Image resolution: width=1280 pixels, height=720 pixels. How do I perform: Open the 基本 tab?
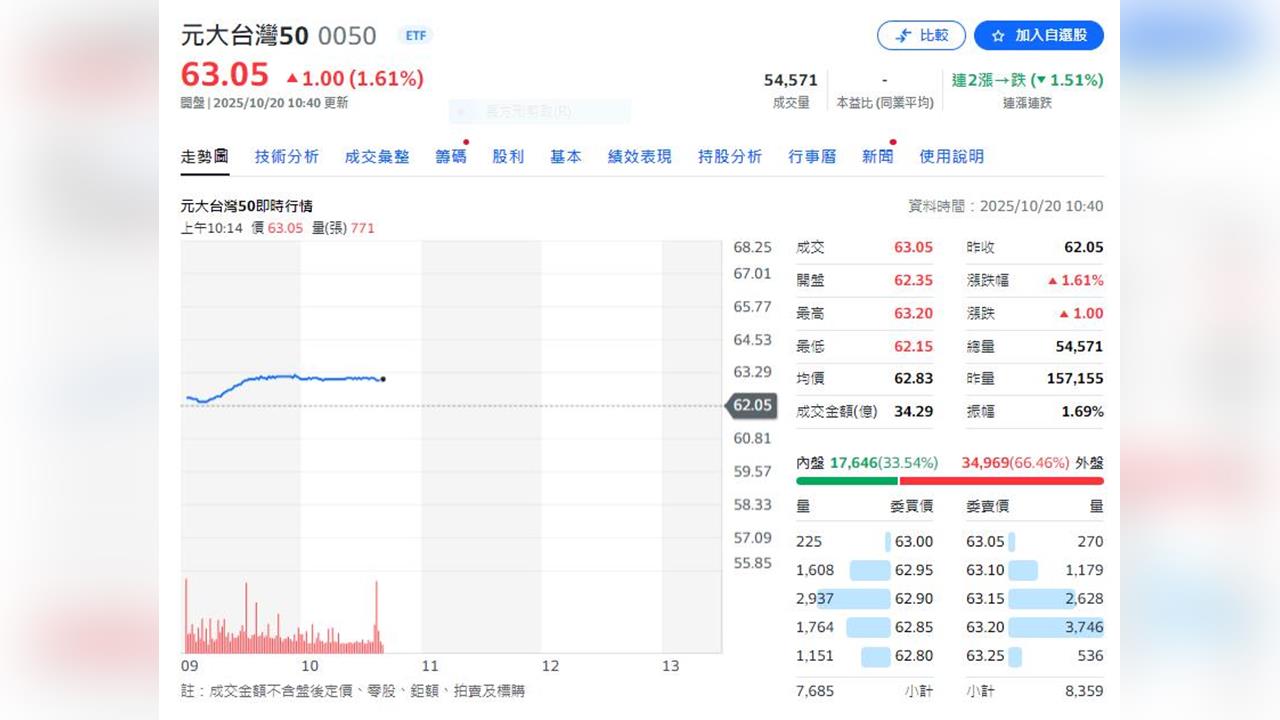click(x=565, y=156)
